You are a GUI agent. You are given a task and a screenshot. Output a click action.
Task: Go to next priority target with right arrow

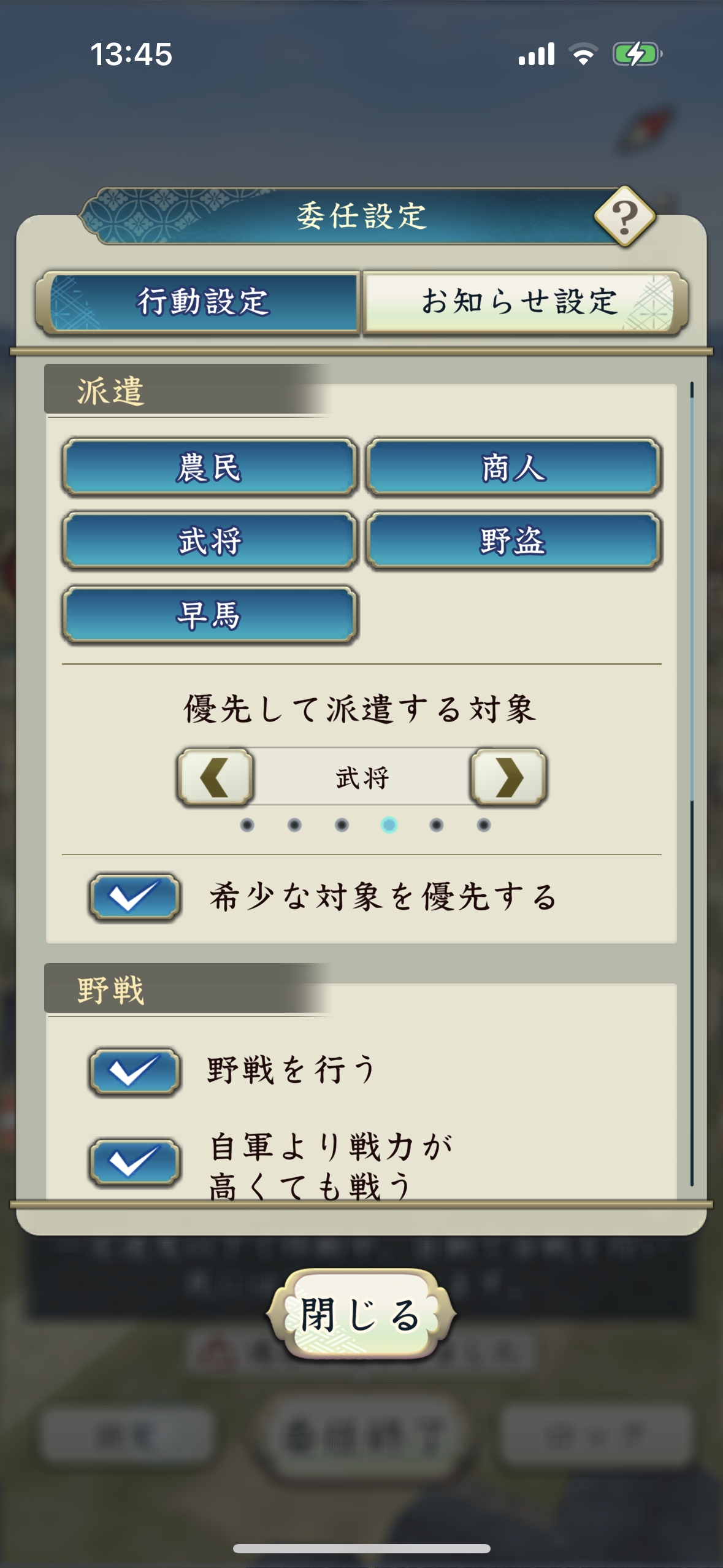pyautogui.click(x=508, y=777)
